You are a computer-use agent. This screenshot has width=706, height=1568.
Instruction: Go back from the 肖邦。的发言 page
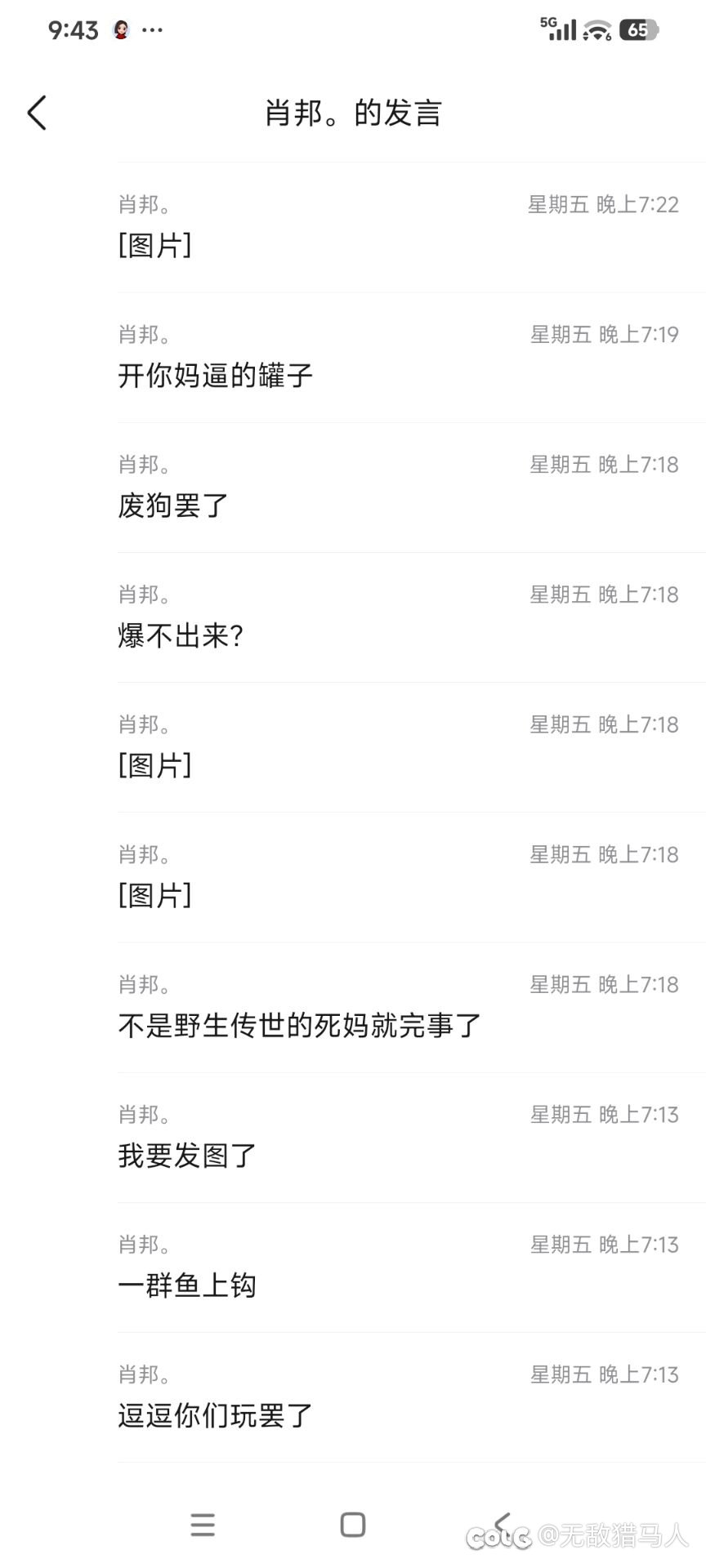tap(37, 113)
